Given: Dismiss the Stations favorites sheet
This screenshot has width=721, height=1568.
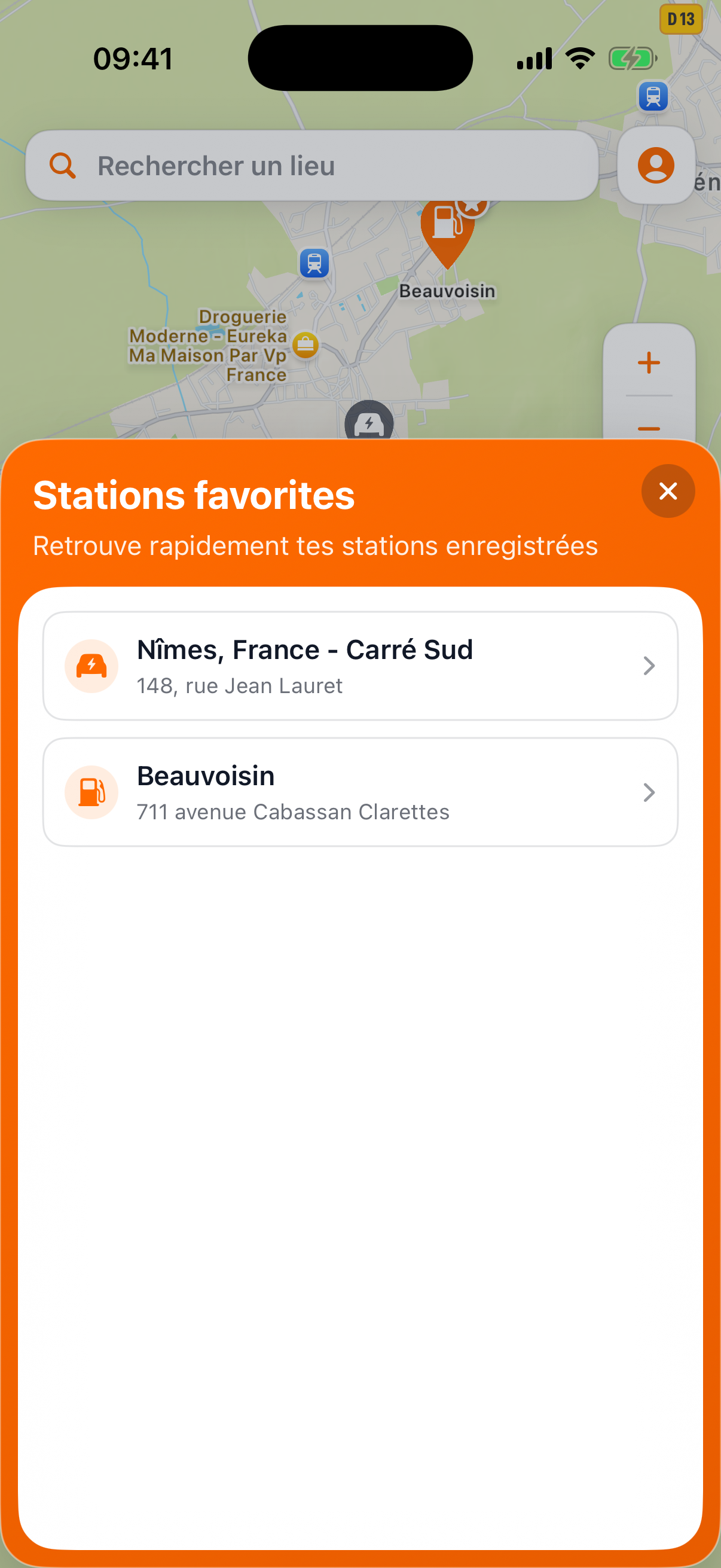Looking at the screenshot, I should [x=667, y=490].
